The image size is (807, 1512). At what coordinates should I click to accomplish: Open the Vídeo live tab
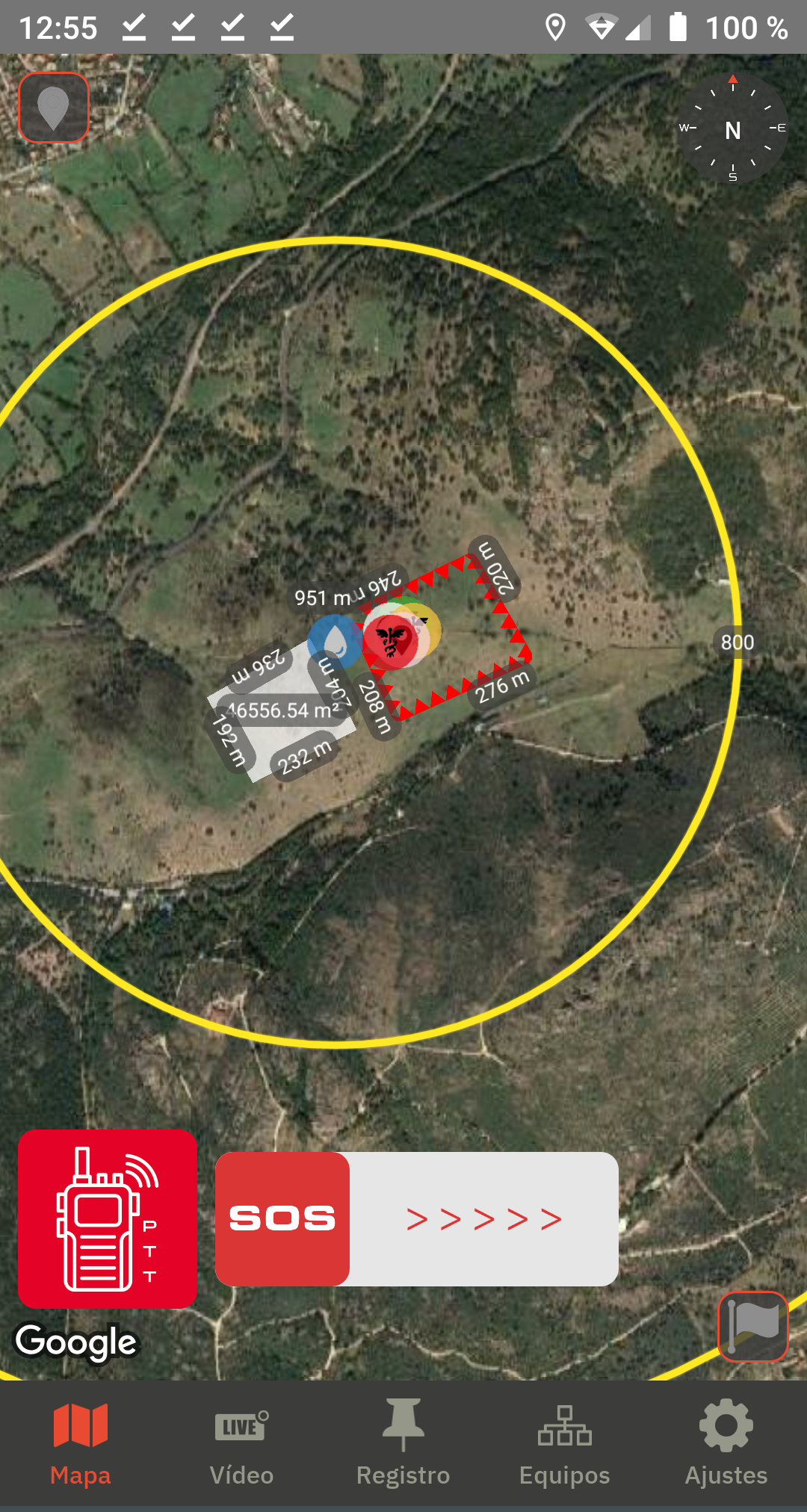(242, 1445)
